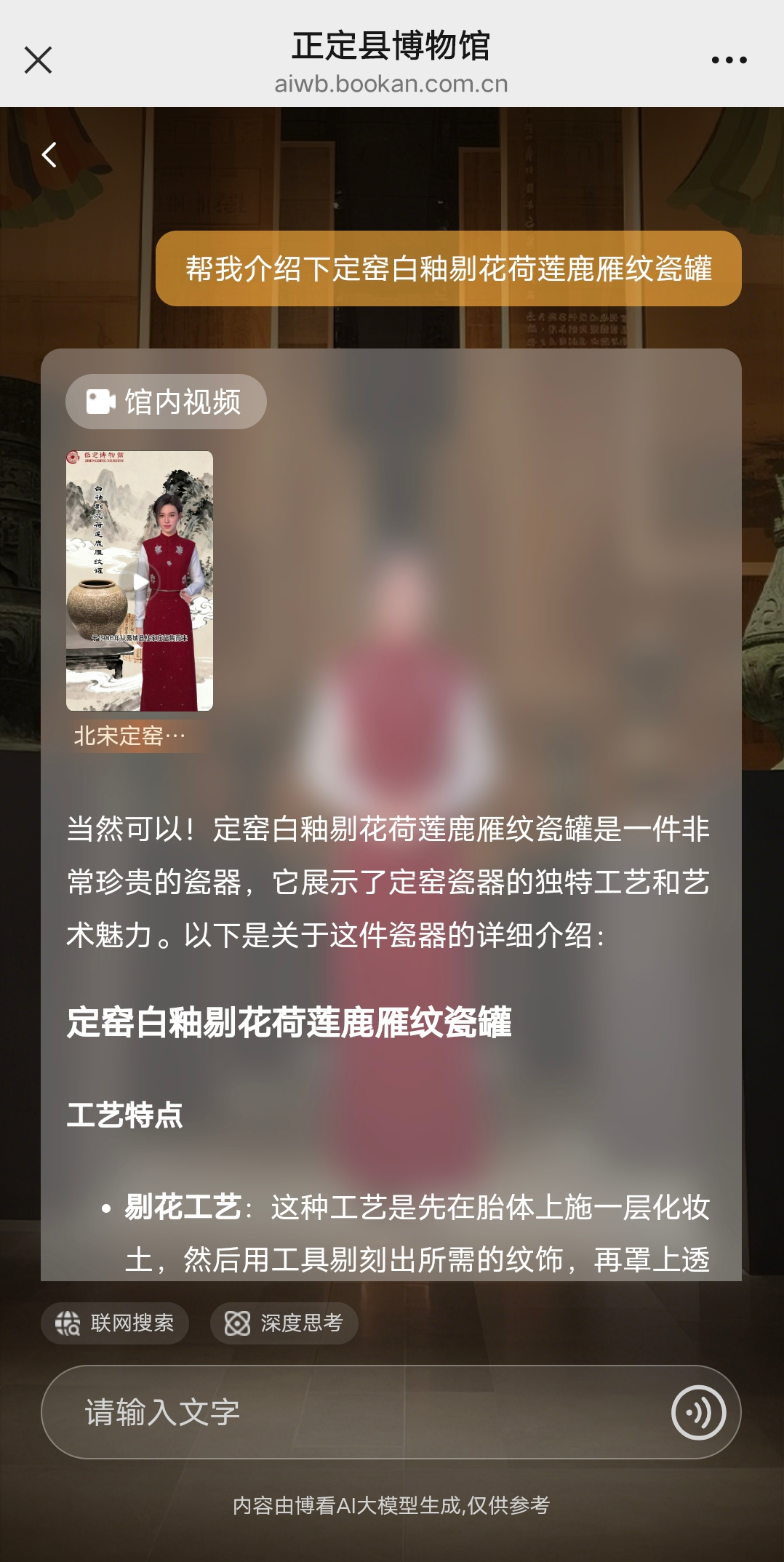
Task: Close the 正定县博物馆 web page
Action: pyautogui.click(x=38, y=60)
